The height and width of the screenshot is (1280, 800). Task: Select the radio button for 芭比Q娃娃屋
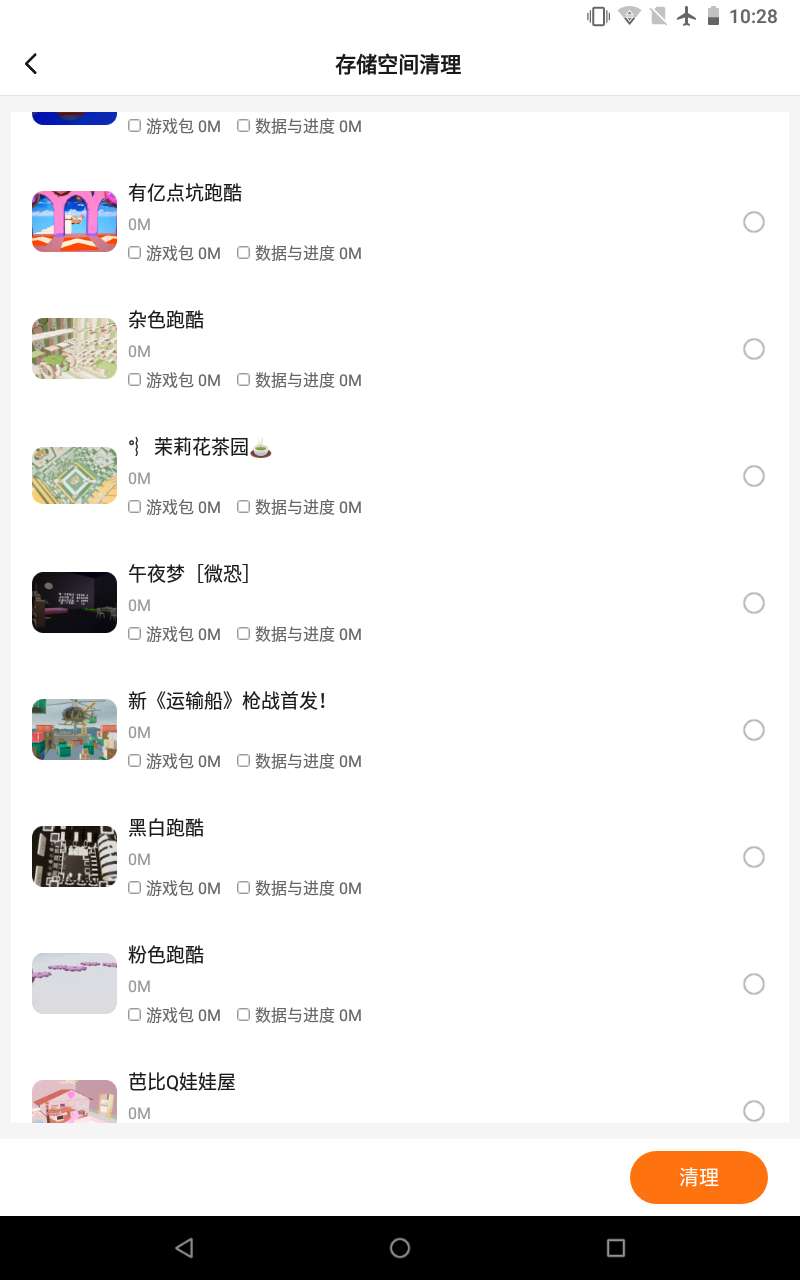[x=754, y=1110]
